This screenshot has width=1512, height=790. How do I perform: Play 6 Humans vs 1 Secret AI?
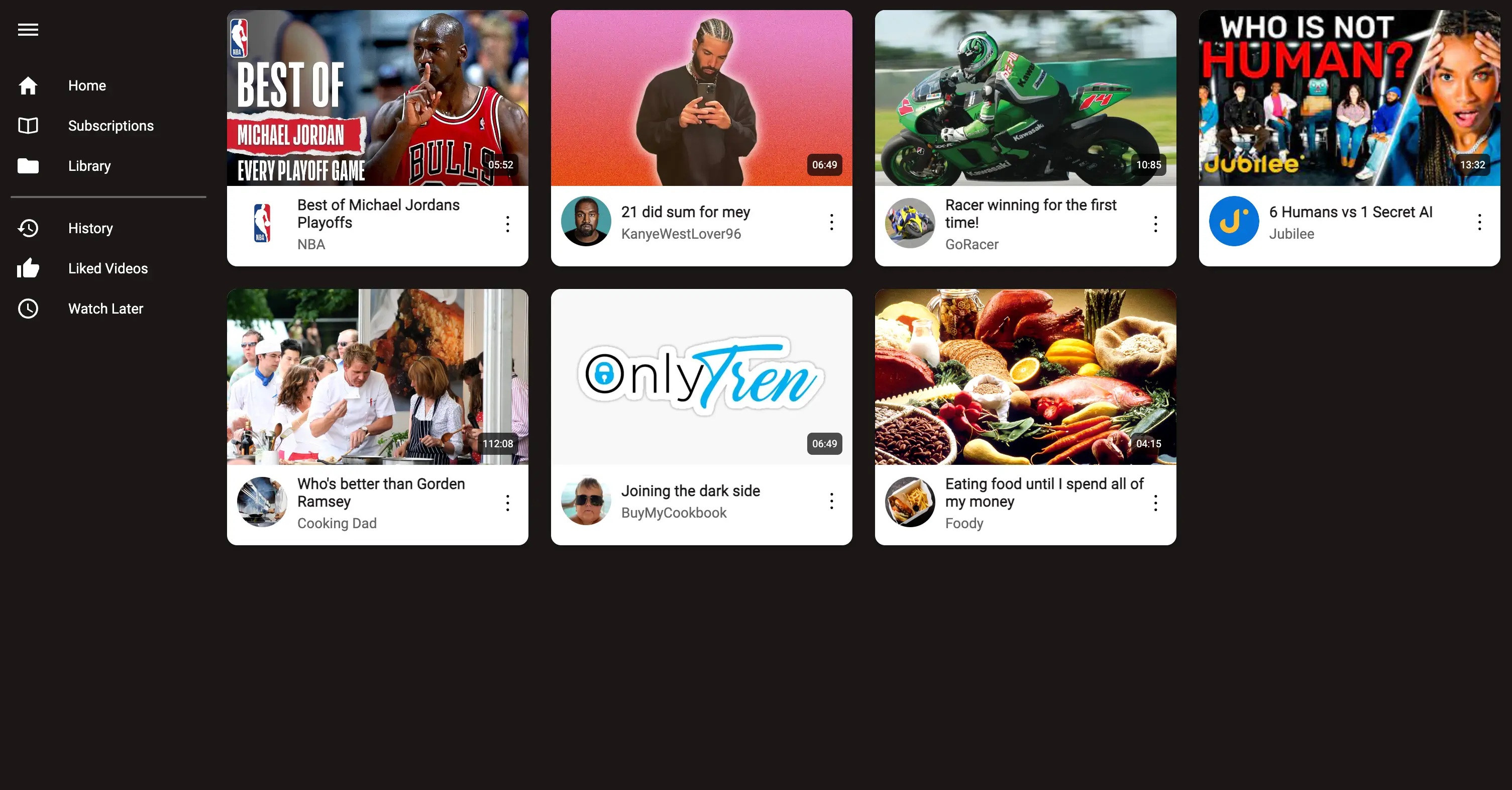[1349, 98]
